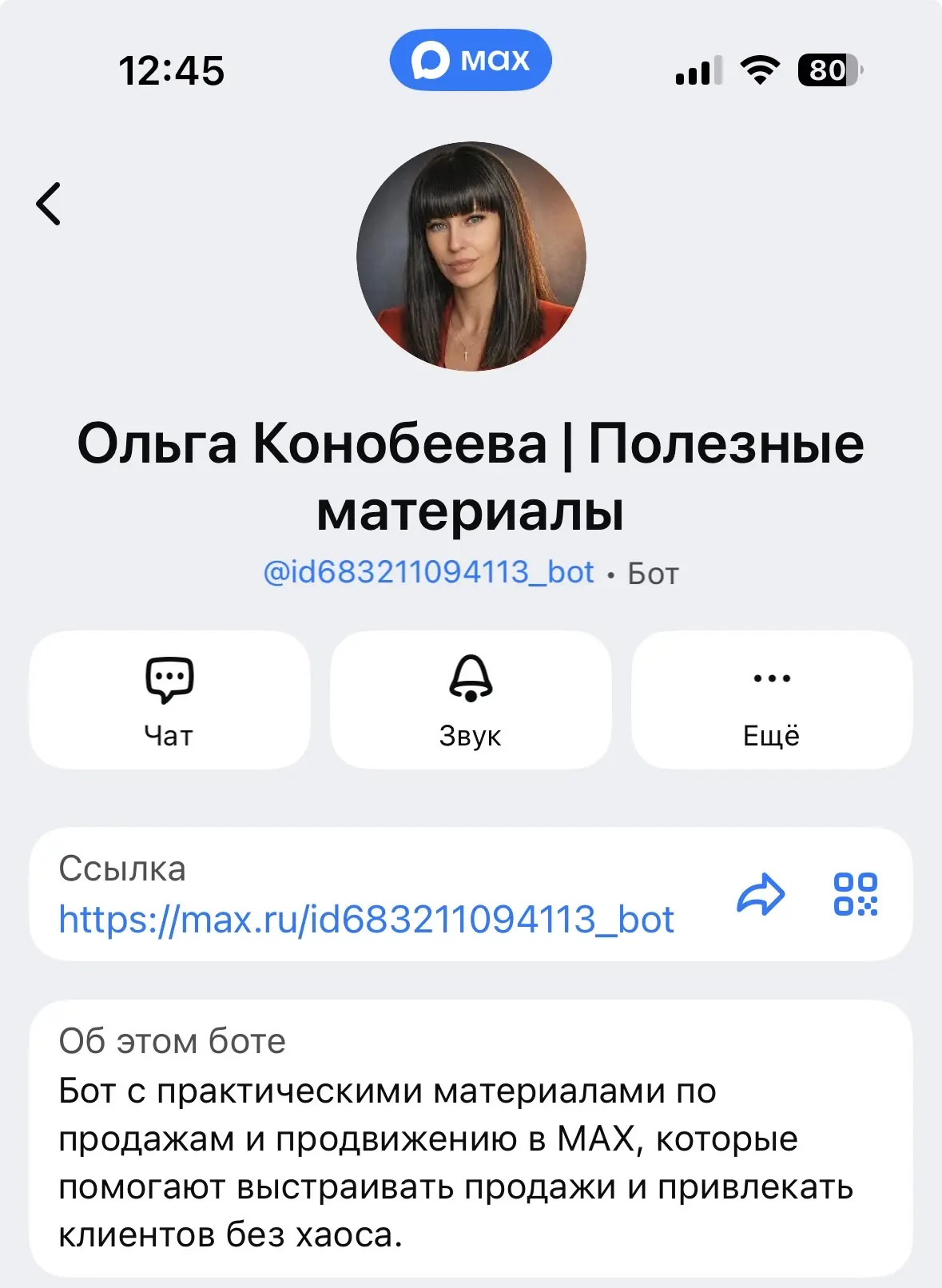Toggle the Звук notification bell

(x=471, y=700)
